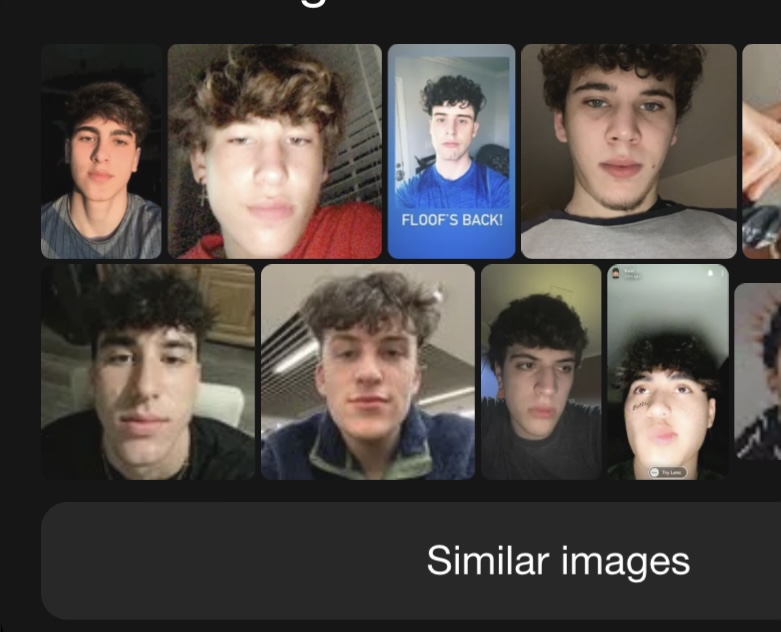The width and height of the screenshot is (781, 632).
Task: Open the Snapchat-style photo showing Try Lens
Action: 667,371
